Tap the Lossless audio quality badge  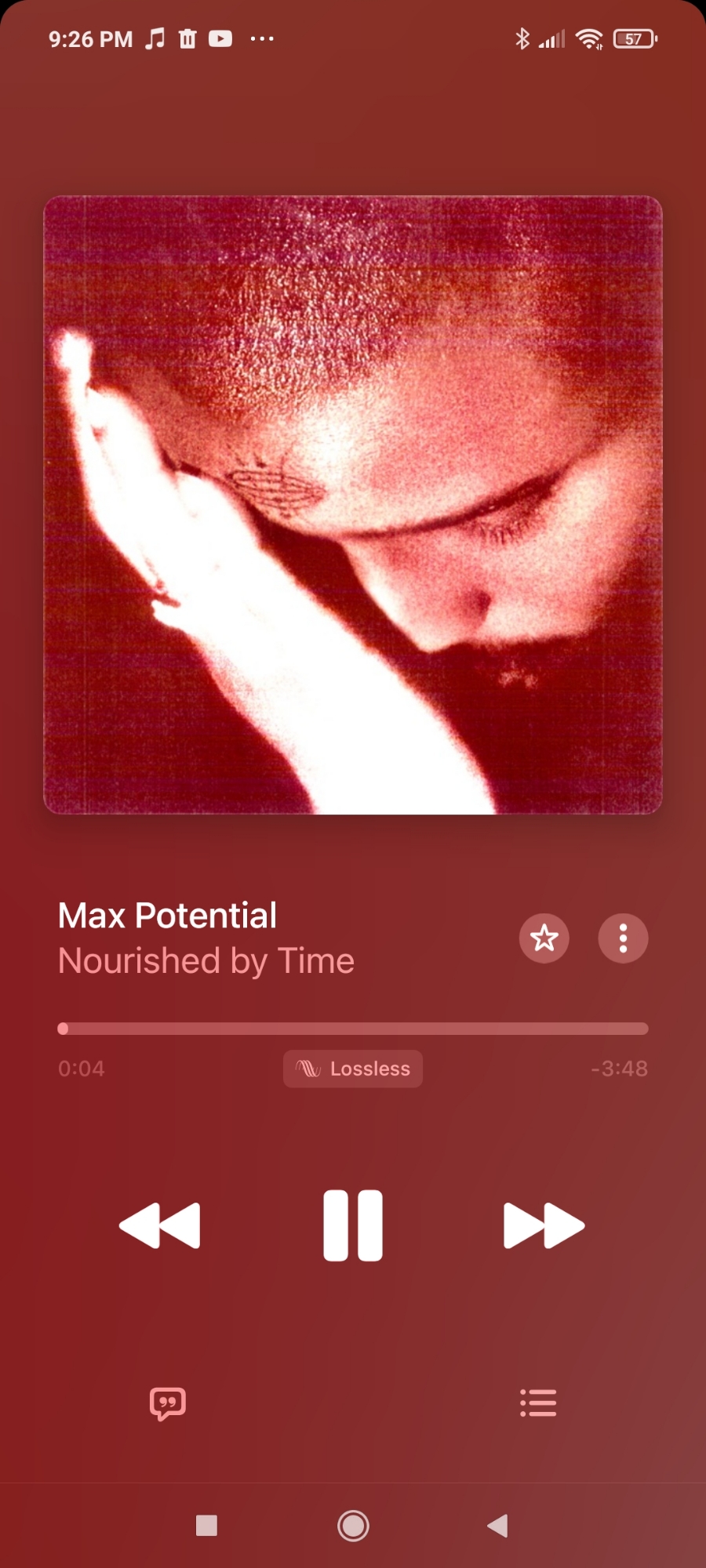(x=353, y=1069)
